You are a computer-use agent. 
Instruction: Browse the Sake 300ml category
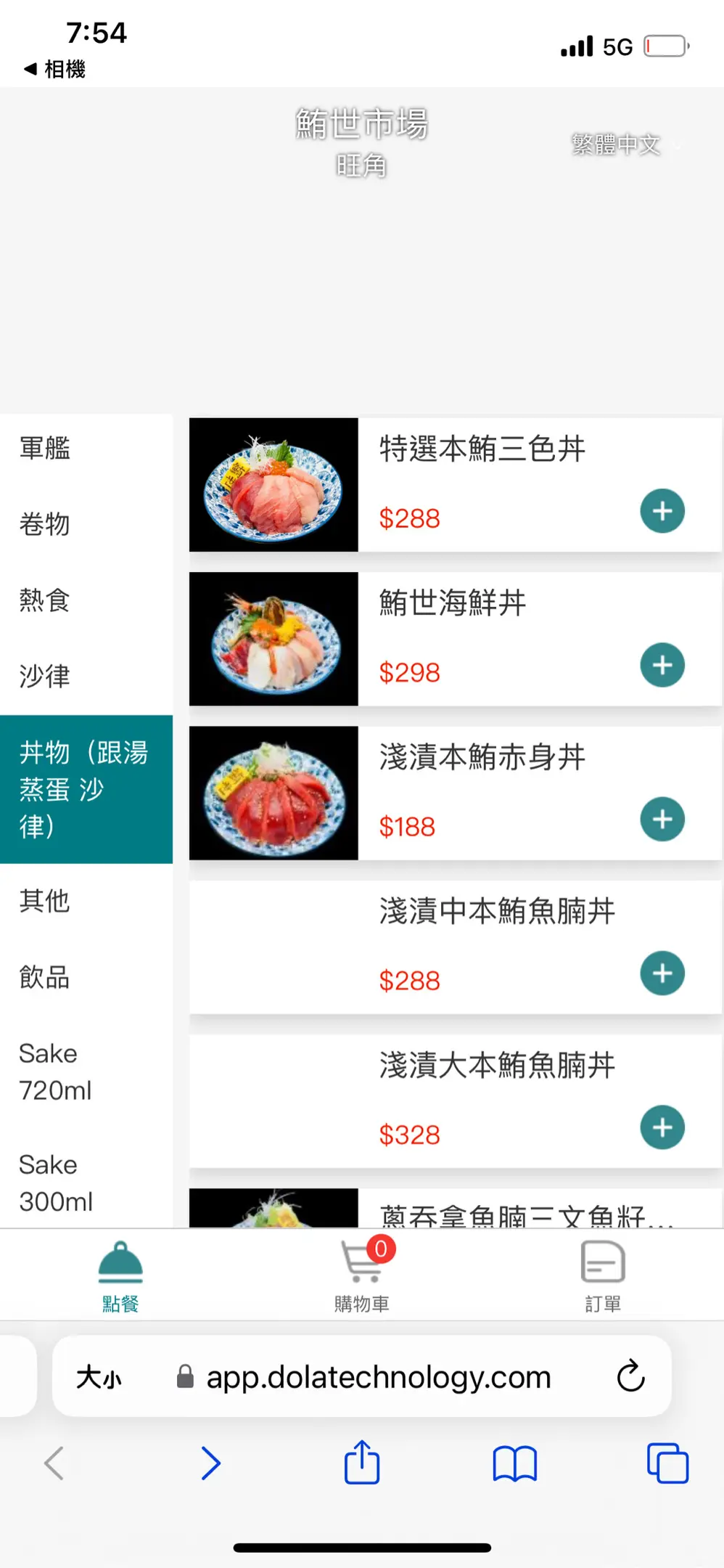coord(55,1183)
